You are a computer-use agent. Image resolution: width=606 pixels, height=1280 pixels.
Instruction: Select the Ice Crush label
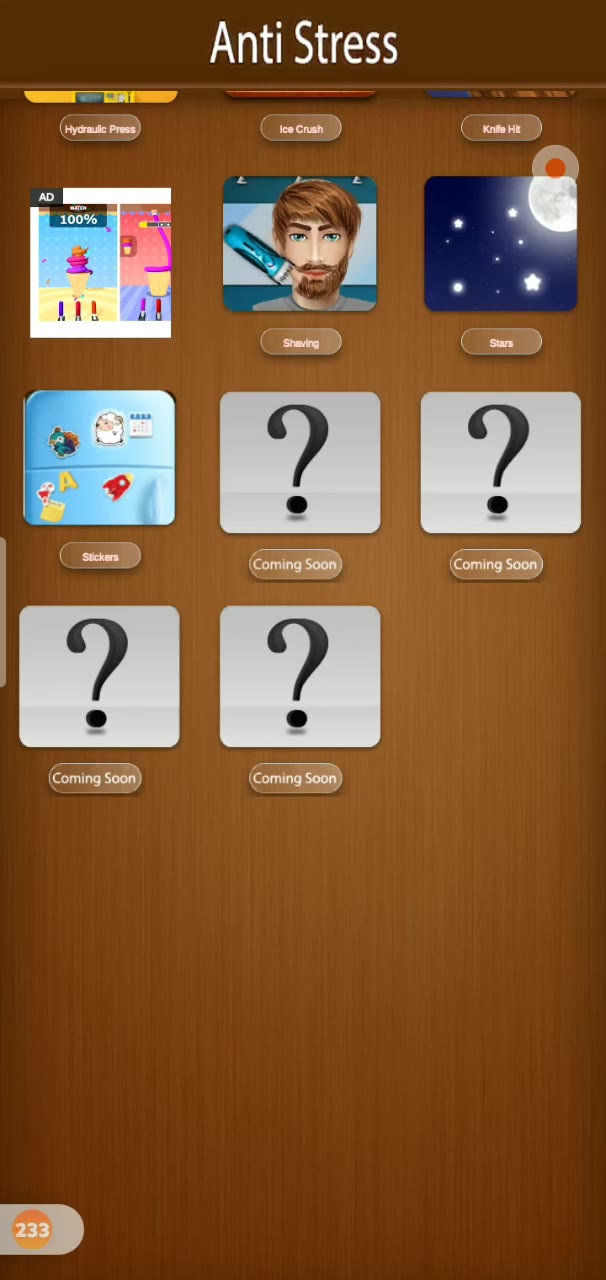point(301,128)
